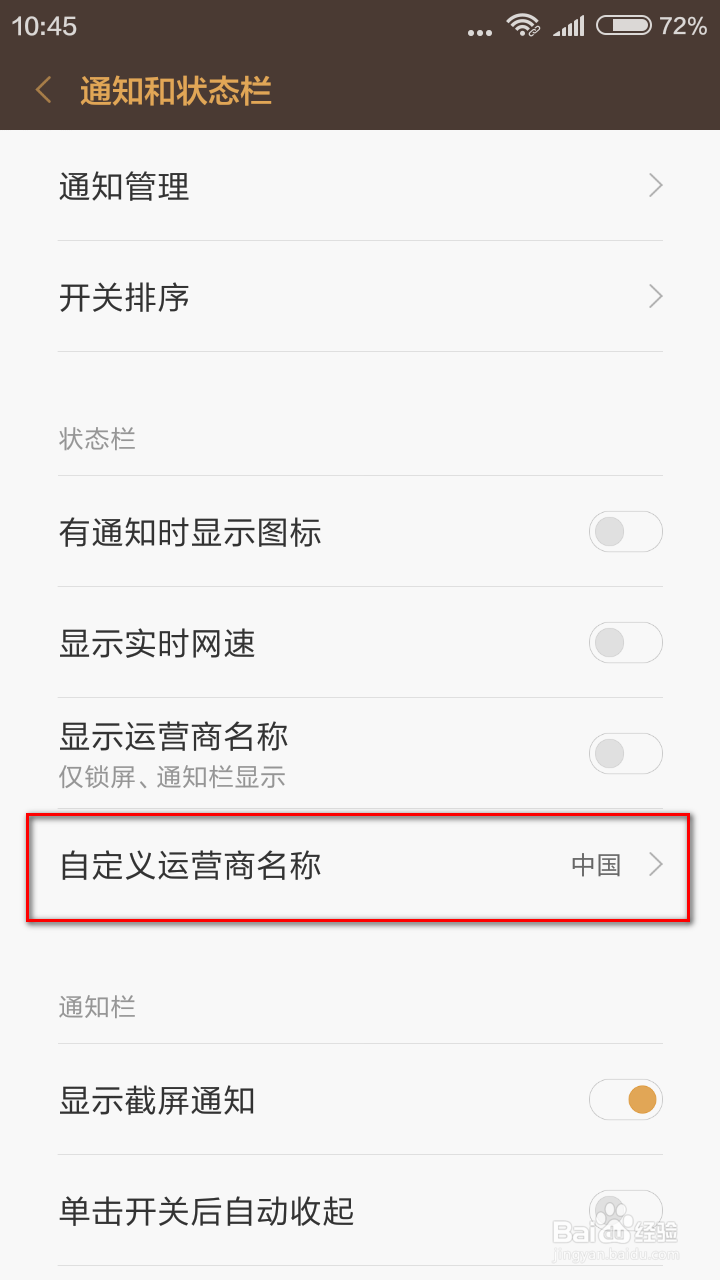
Task: Tap the back arrow icon
Action: point(42,90)
